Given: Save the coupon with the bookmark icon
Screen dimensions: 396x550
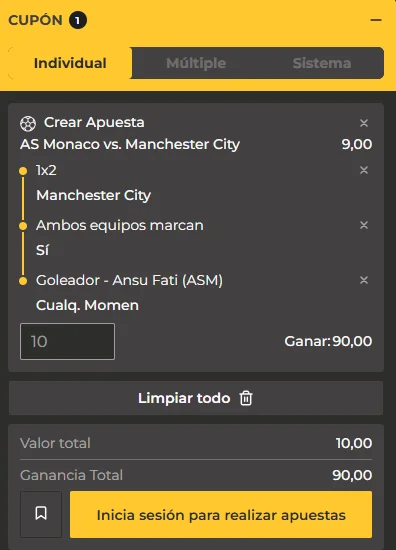Looking at the screenshot, I should (x=41, y=514).
